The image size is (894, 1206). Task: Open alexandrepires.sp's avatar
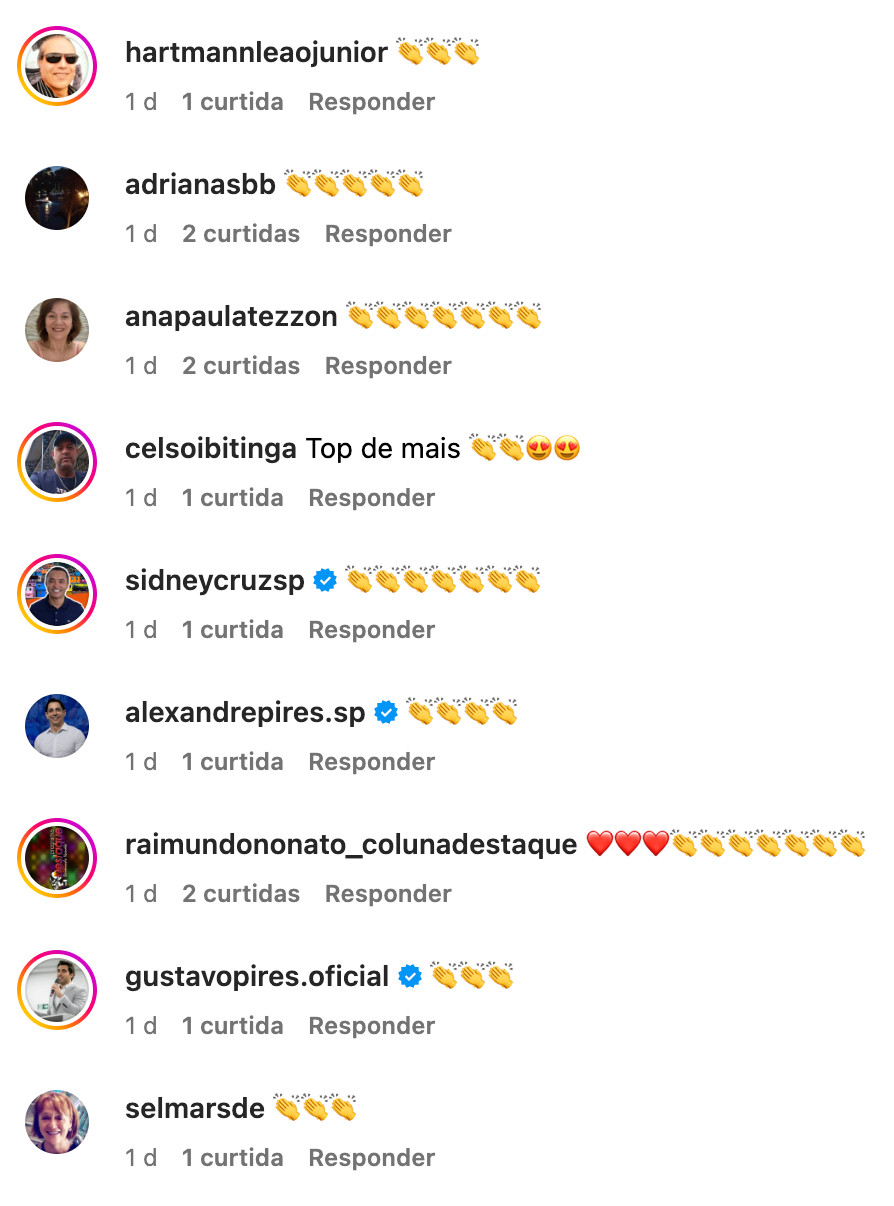pyautogui.click(x=57, y=726)
